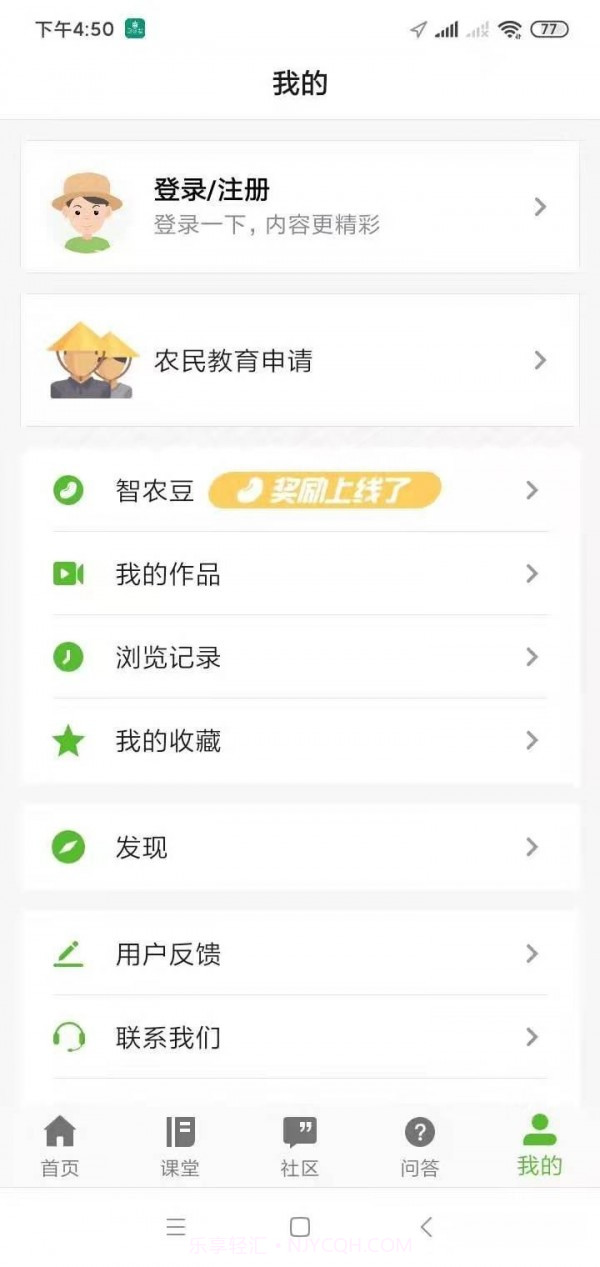The width and height of the screenshot is (600, 1267).
Task: Open the 发现 row
Action: (300, 848)
